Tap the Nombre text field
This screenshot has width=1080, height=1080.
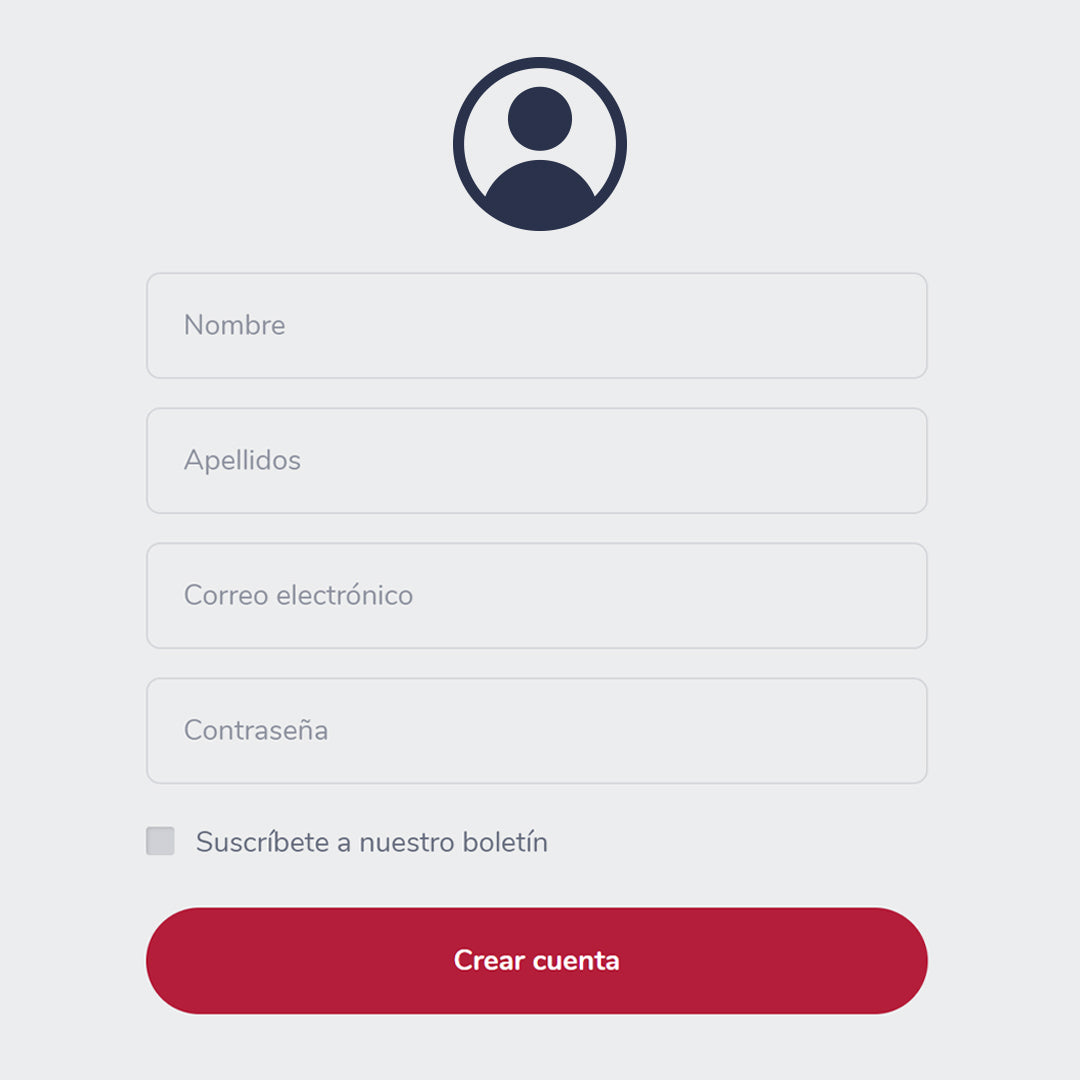[537, 326]
